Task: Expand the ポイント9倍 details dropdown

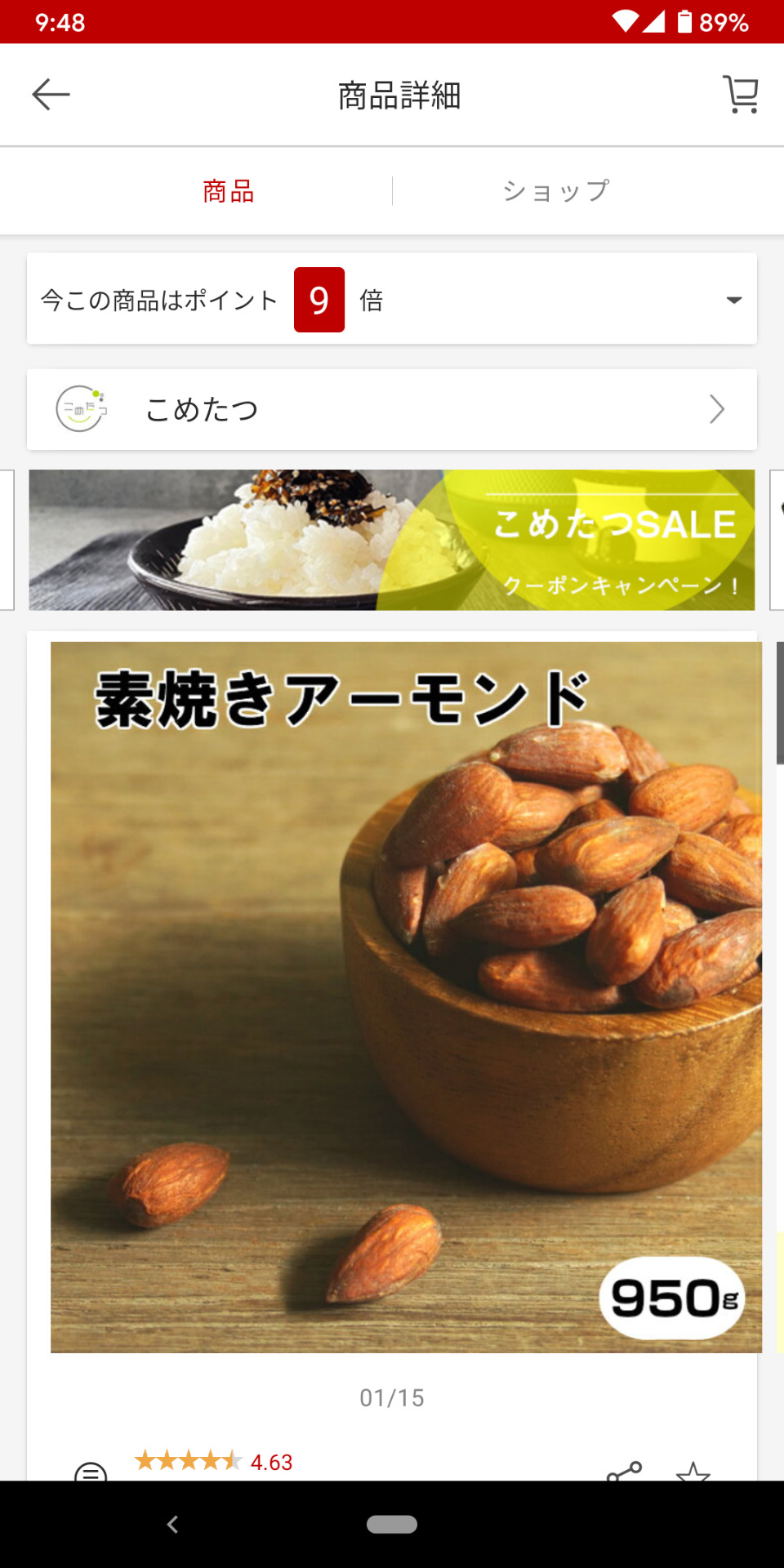Action: [x=733, y=300]
